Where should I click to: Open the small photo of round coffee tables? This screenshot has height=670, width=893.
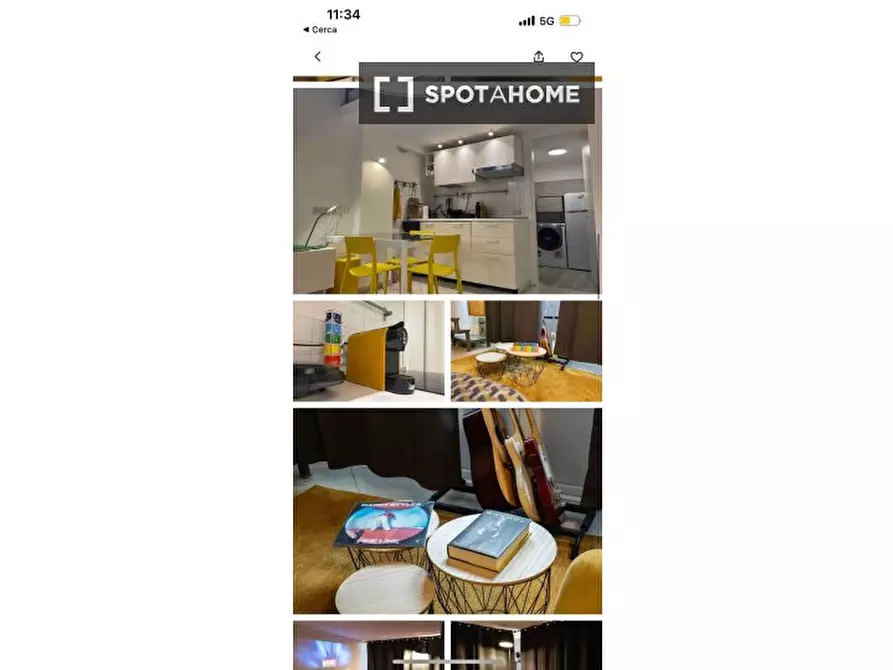[x=526, y=351]
